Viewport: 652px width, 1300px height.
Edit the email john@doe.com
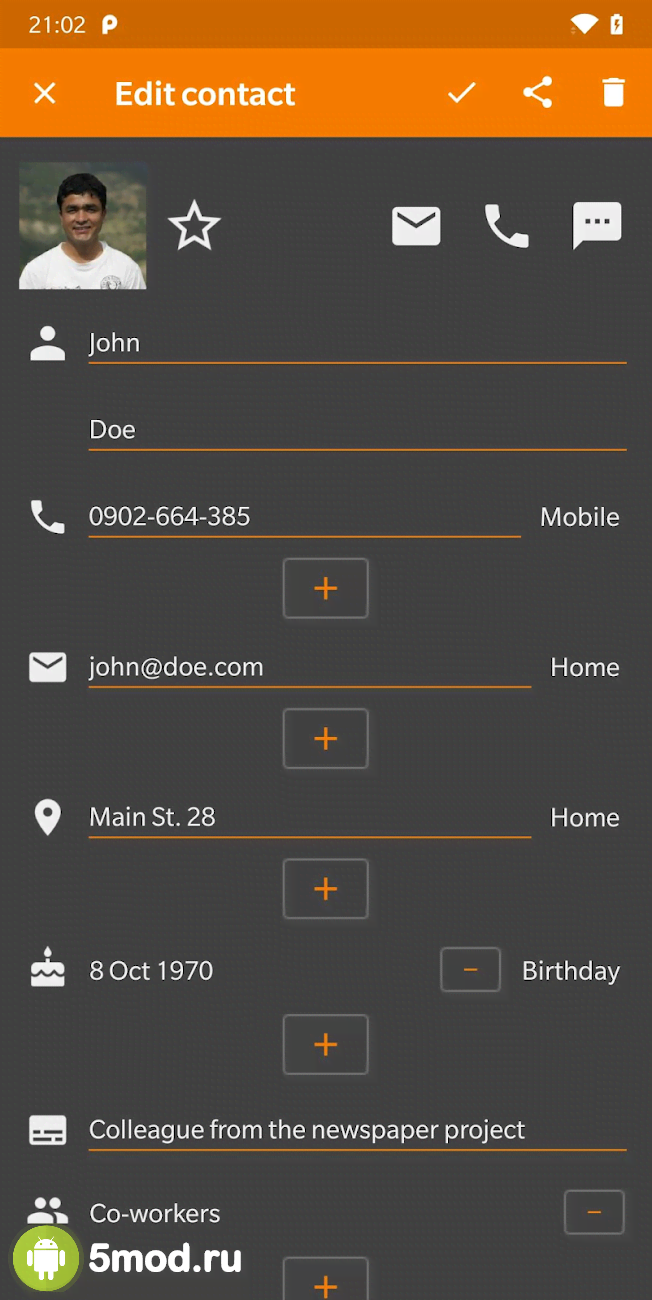coord(309,667)
